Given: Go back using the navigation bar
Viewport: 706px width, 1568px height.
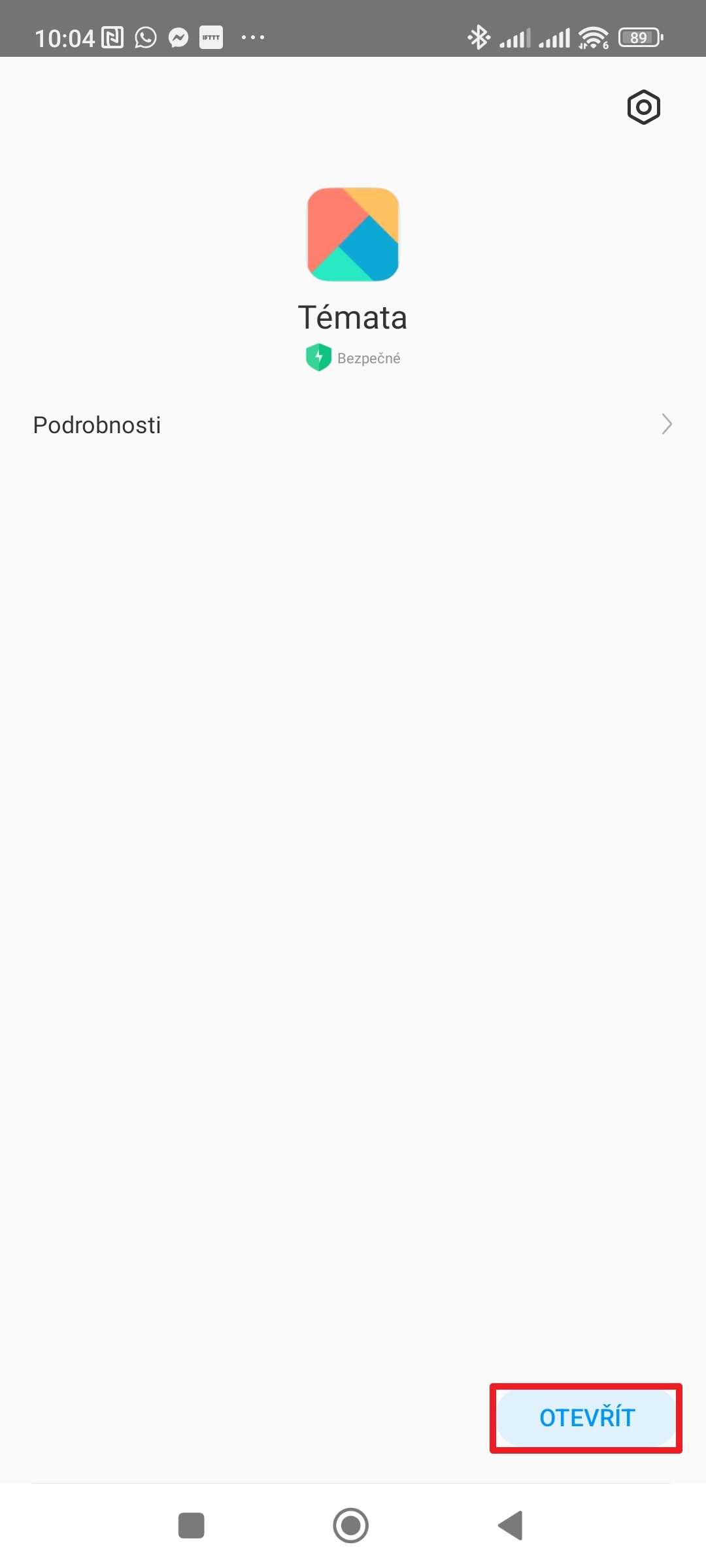Looking at the screenshot, I should [x=511, y=1526].
